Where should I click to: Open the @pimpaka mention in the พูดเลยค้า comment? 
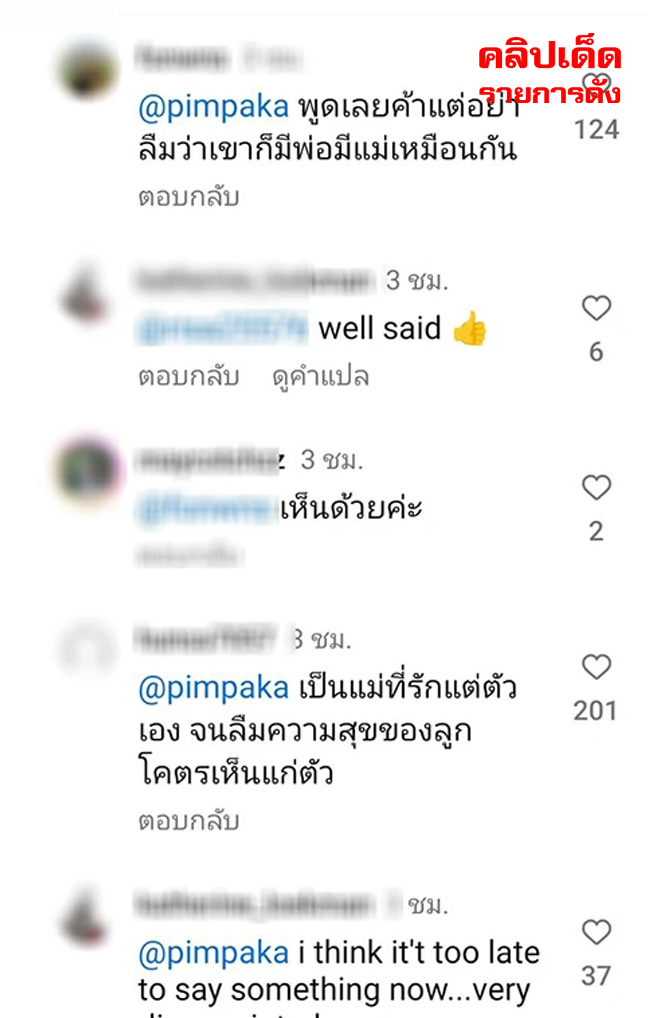pos(213,107)
